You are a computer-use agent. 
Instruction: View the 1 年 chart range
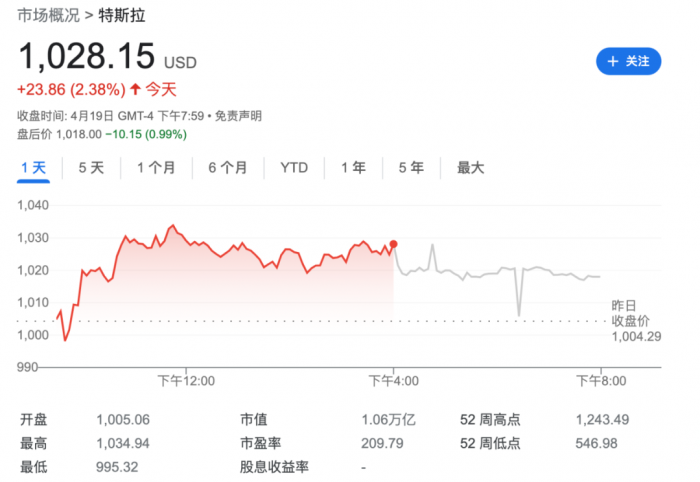(x=353, y=168)
